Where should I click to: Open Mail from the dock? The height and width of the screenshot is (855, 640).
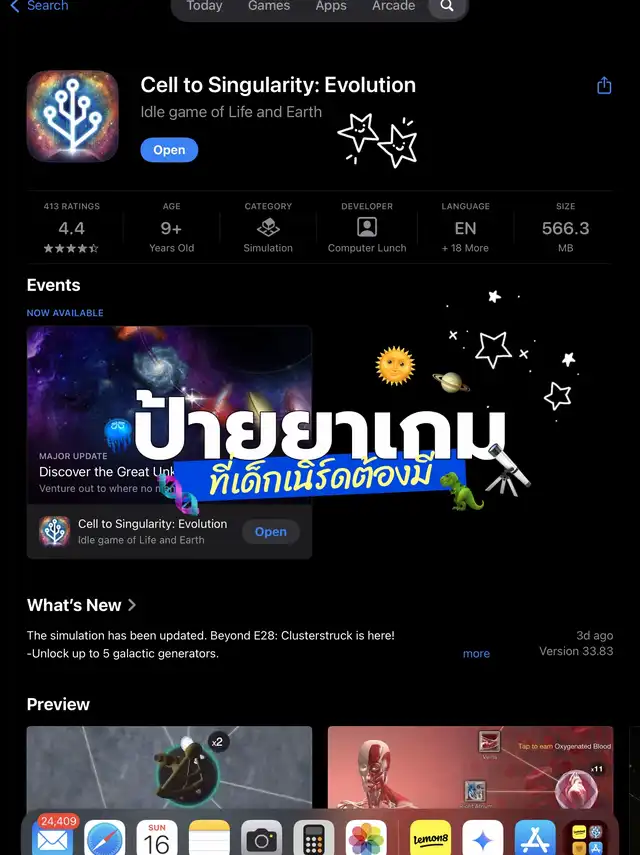click(x=52, y=839)
